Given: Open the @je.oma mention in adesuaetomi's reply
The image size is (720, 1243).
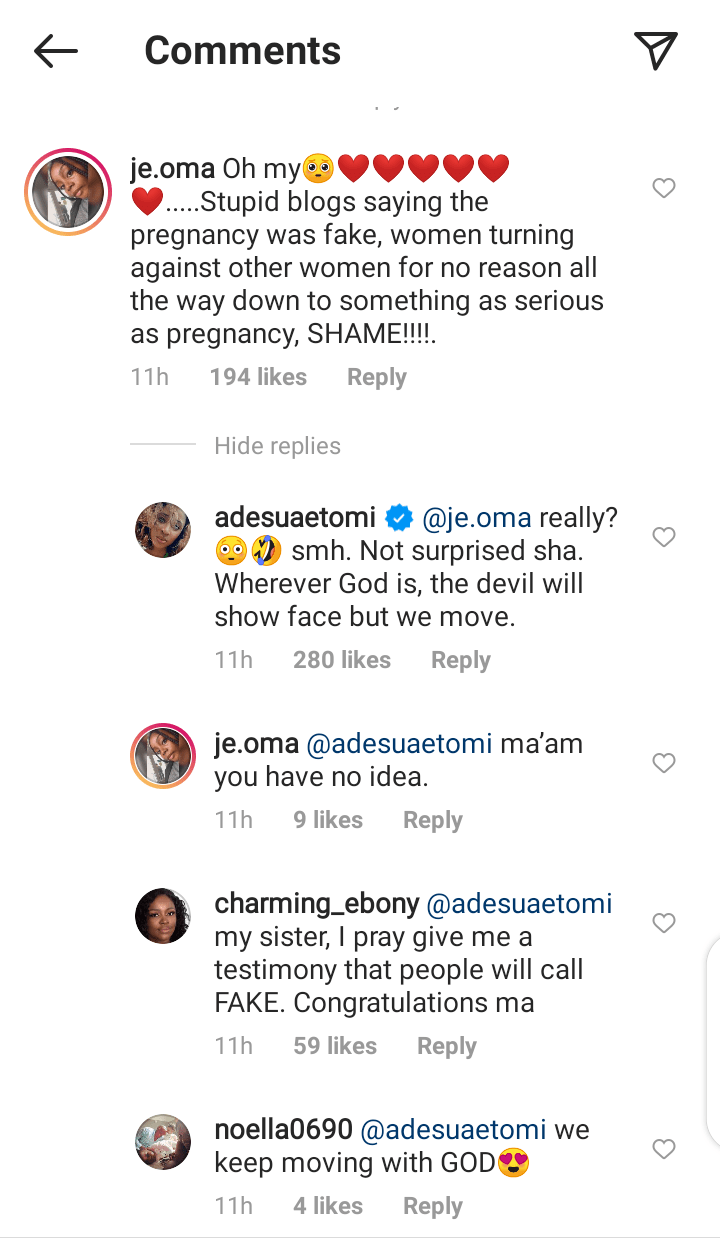Looking at the screenshot, I should [477, 518].
